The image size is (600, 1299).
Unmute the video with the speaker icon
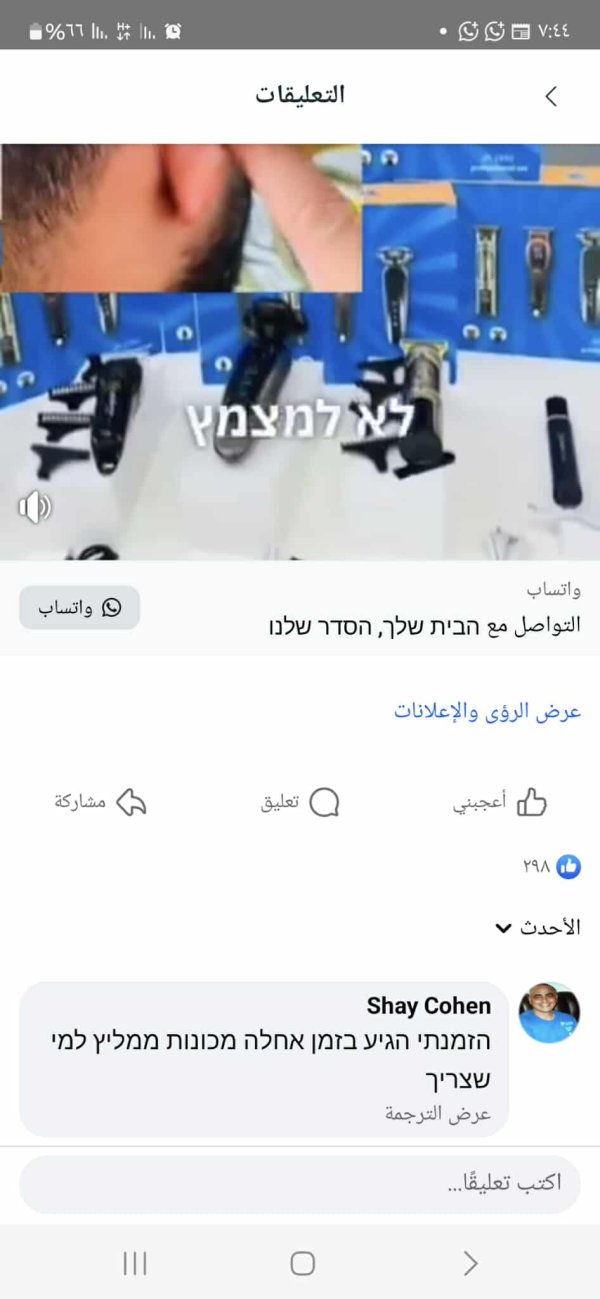click(x=34, y=508)
